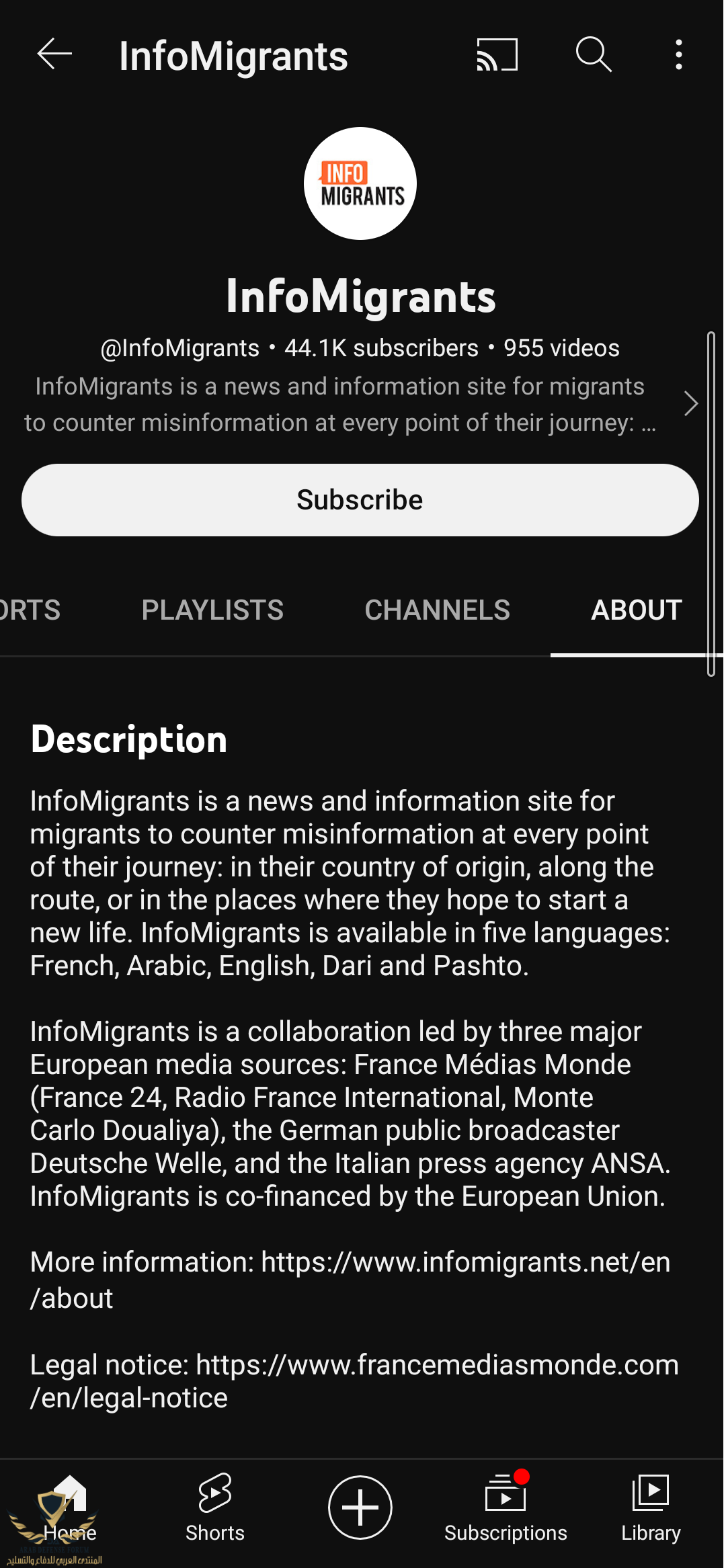Viewport: 726px width, 1568px height.
Task: Create new content with the plus button
Action: (360, 1508)
